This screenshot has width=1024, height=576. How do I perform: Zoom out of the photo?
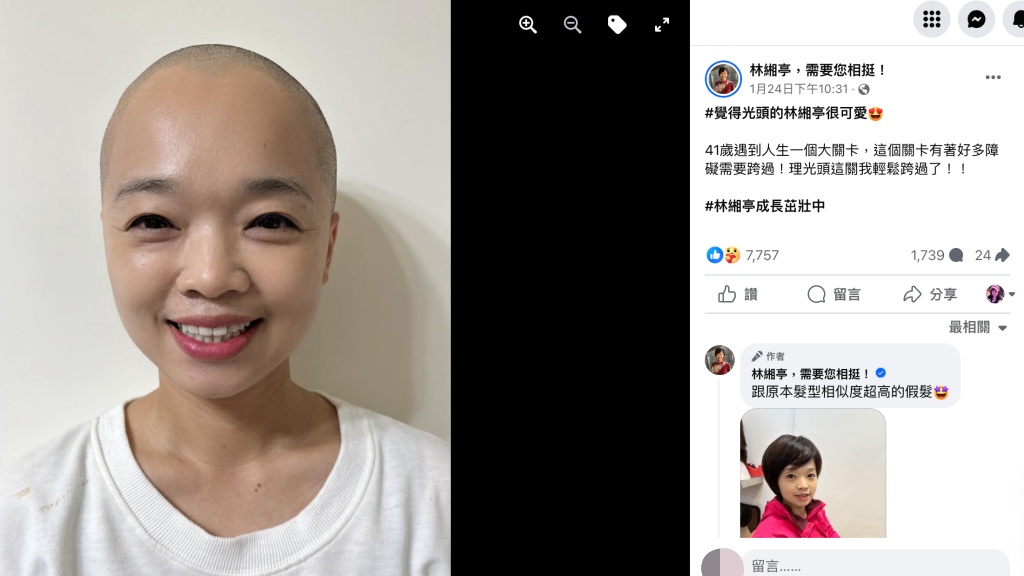click(573, 25)
